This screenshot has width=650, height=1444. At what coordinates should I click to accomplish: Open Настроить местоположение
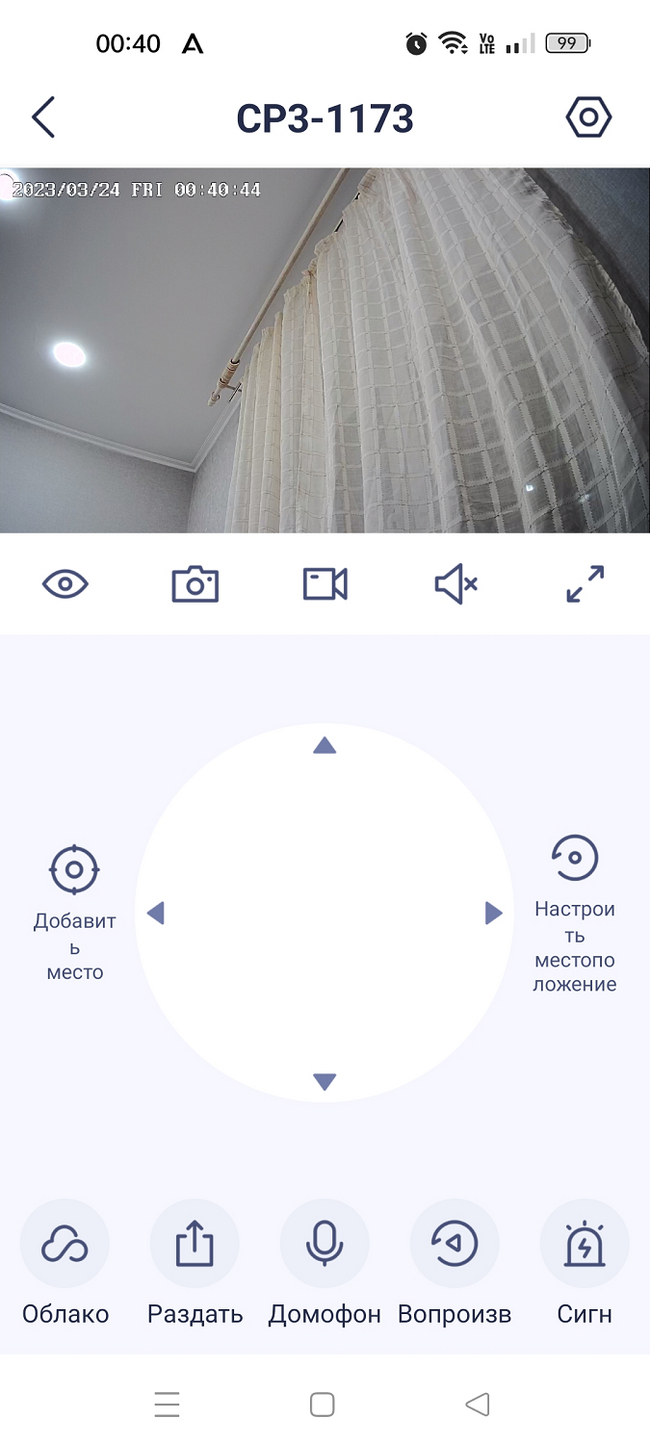(575, 914)
